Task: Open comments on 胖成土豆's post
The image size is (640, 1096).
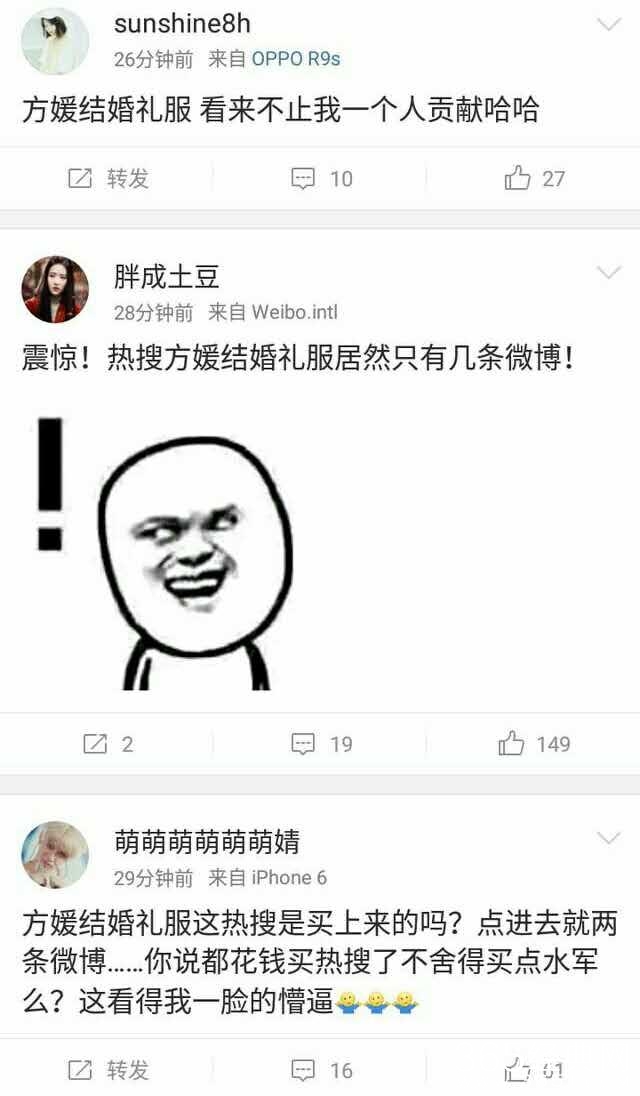Action: click(321, 744)
